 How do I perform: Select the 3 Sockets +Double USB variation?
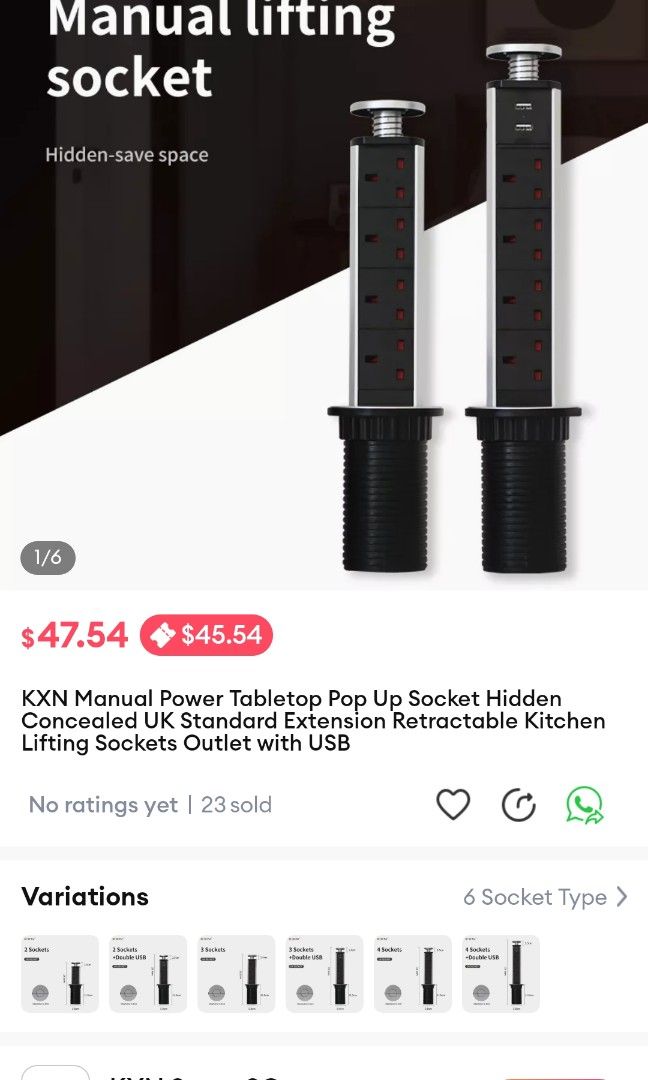[x=324, y=973]
